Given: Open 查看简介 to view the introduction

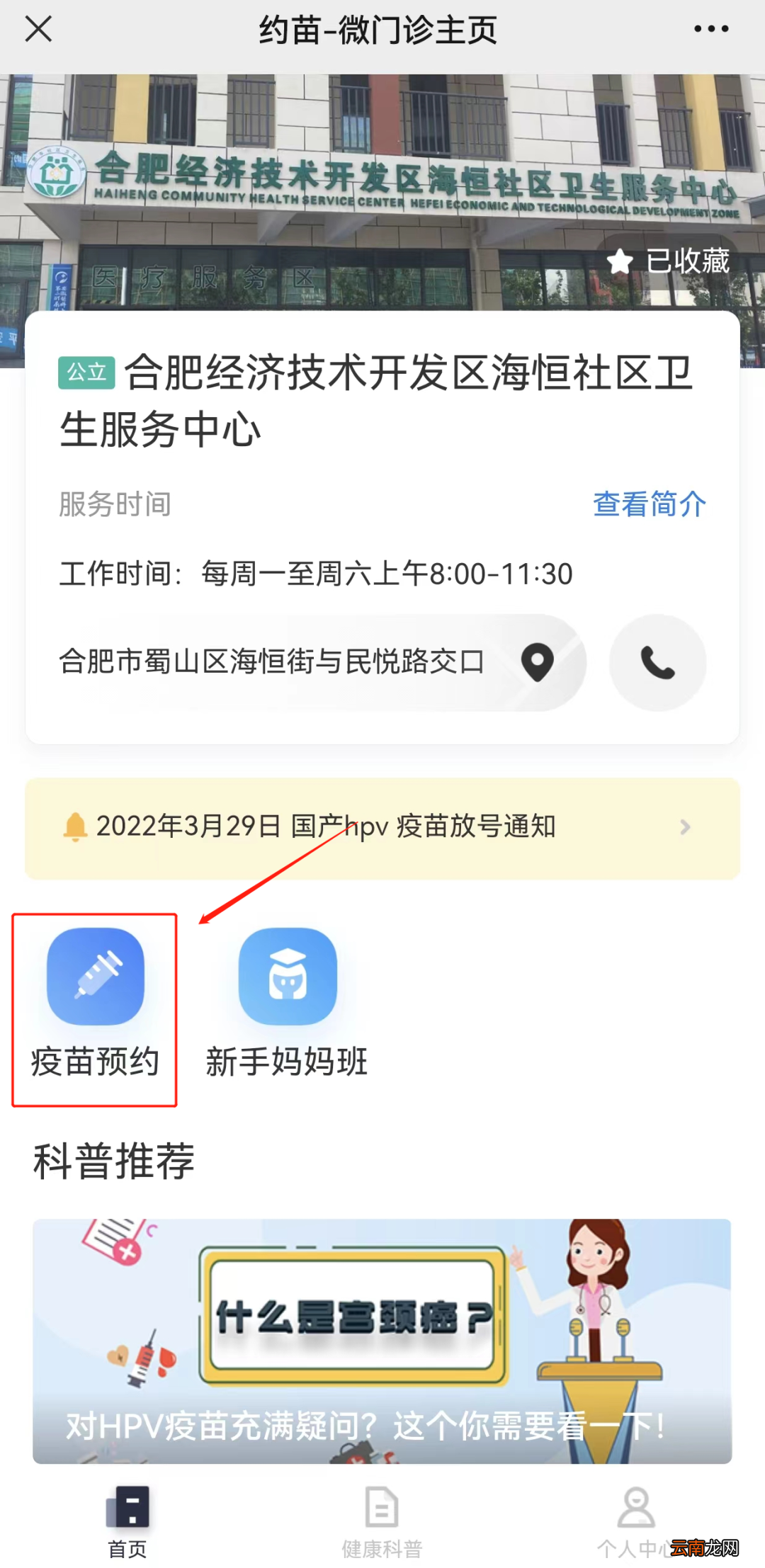Looking at the screenshot, I should [649, 504].
